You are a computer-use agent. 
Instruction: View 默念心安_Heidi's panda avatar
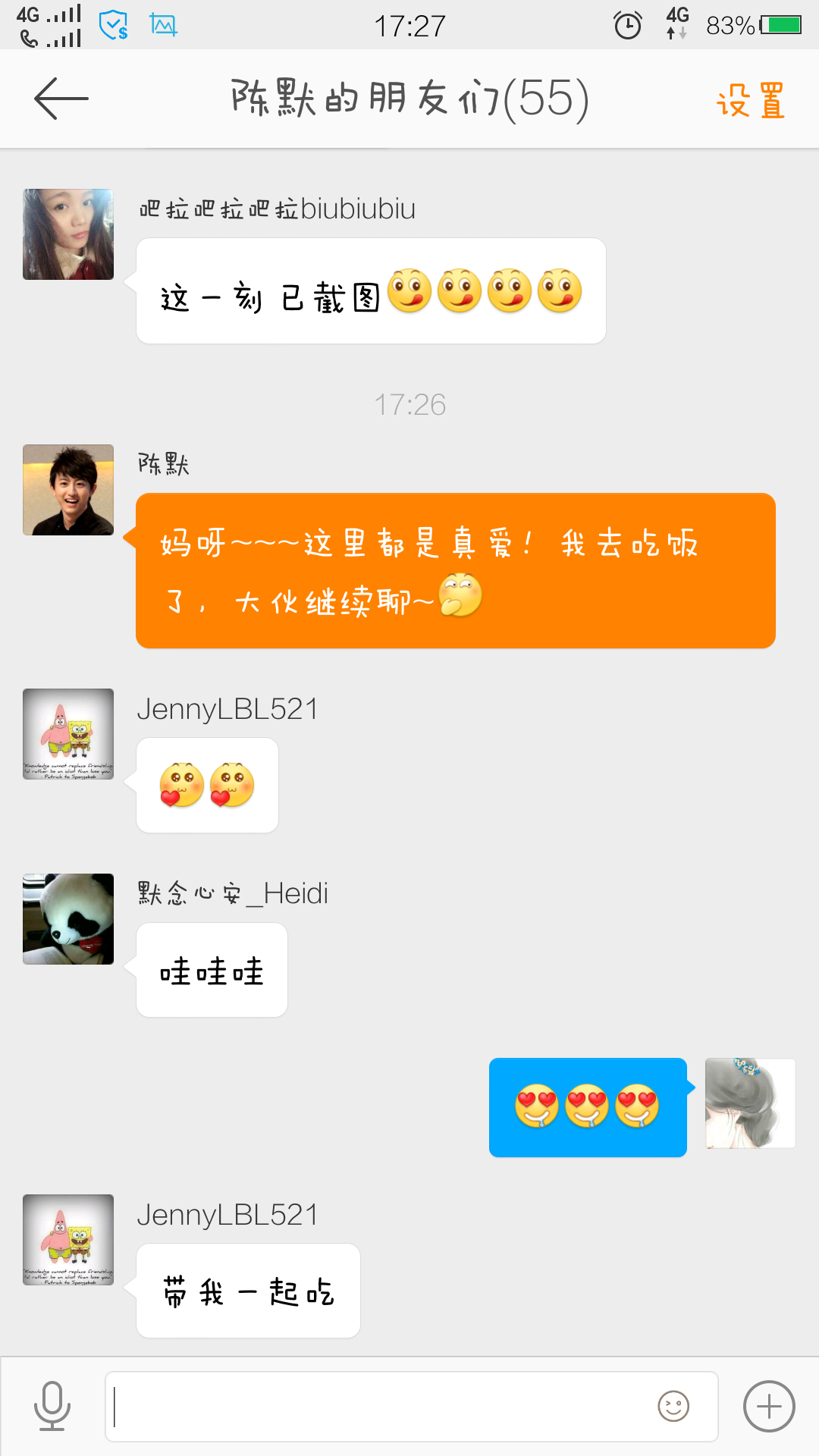(68, 919)
